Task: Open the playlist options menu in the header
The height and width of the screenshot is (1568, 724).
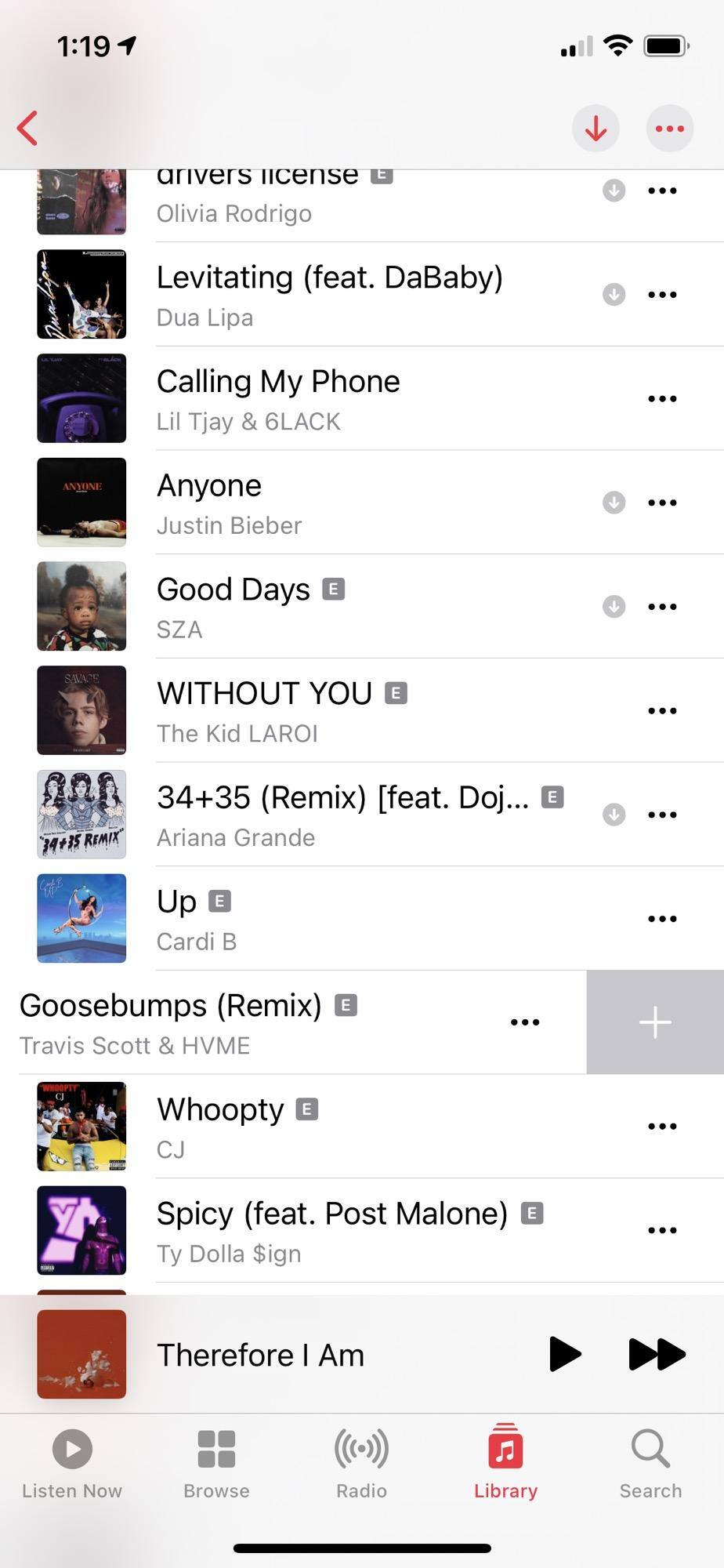Action: pyautogui.click(x=669, y=128)
